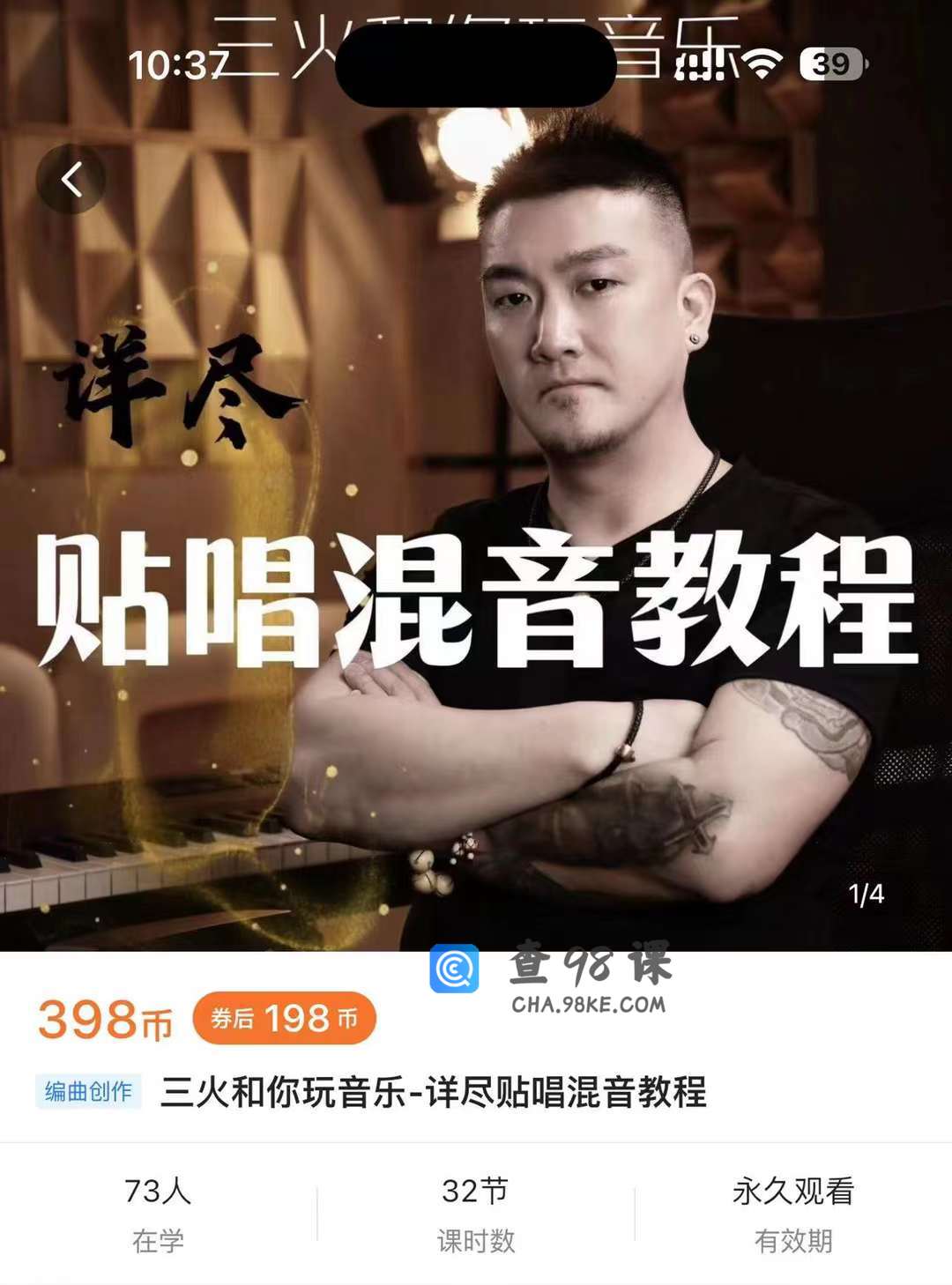Open the course banner image
The image size is (952, 1285).
476,529
